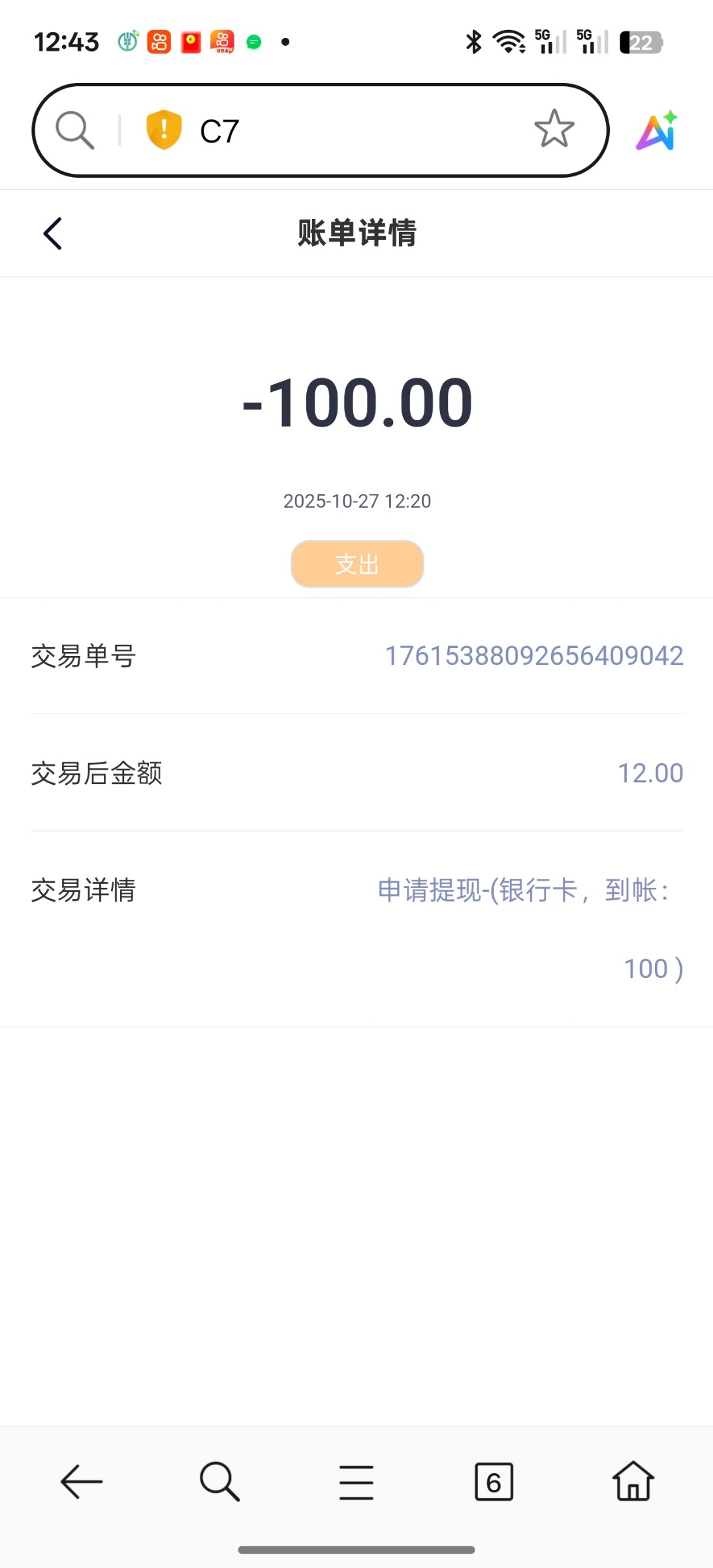The height and width of the screenshot is (1568, 713).
Task: Select the 账单详情 page title
Action: 356,233
